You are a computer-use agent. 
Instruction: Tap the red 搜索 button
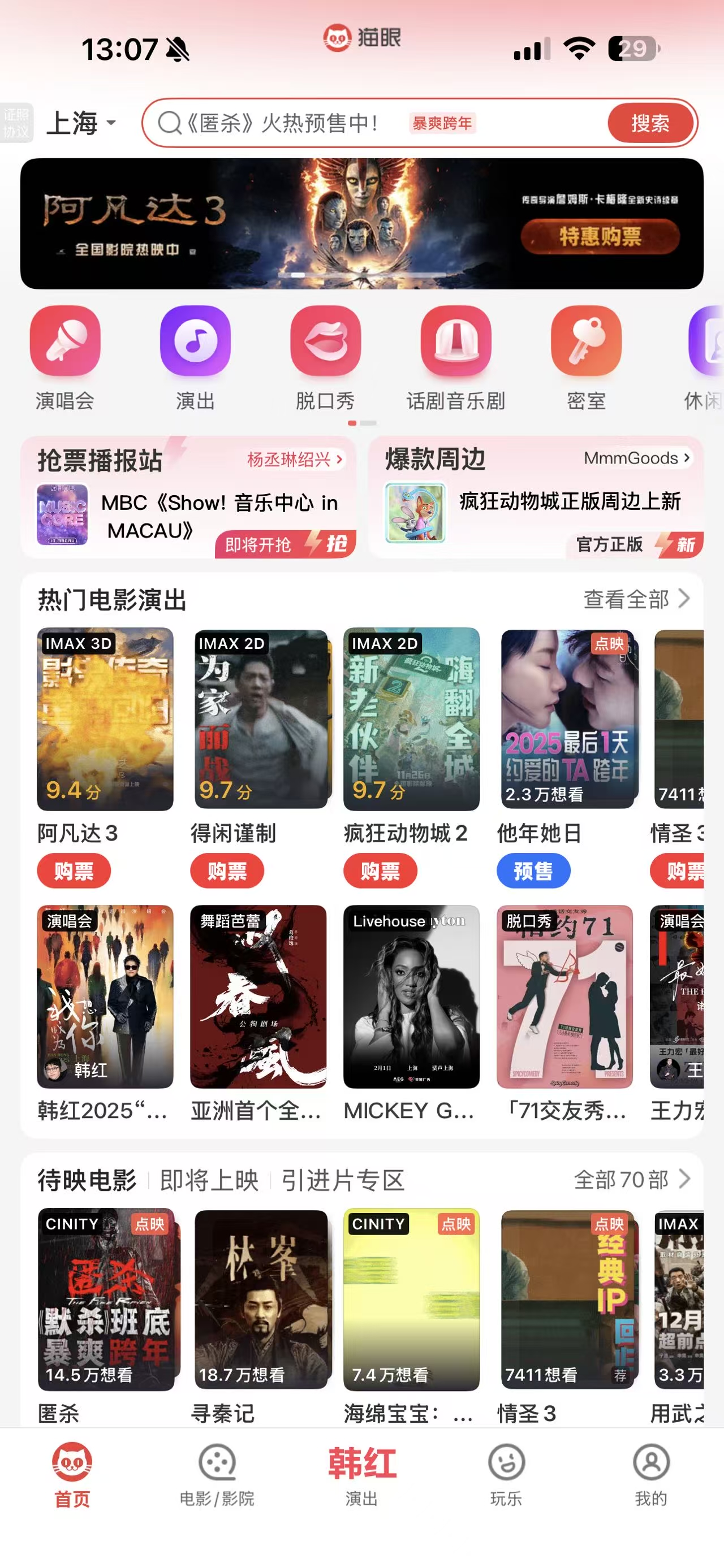pyautogui.click(x=650, y=124)
